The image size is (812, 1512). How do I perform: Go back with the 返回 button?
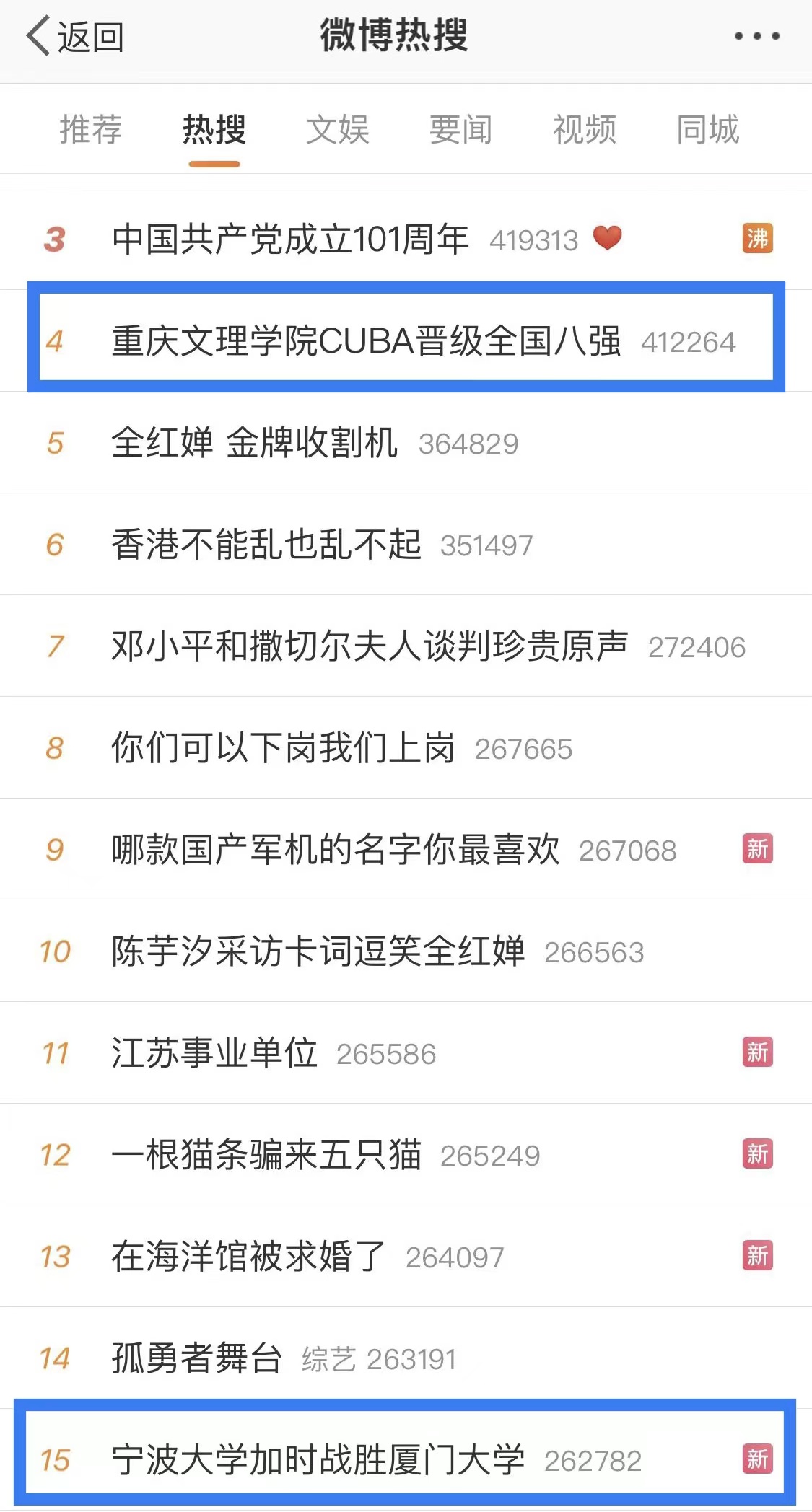point(74,36)
